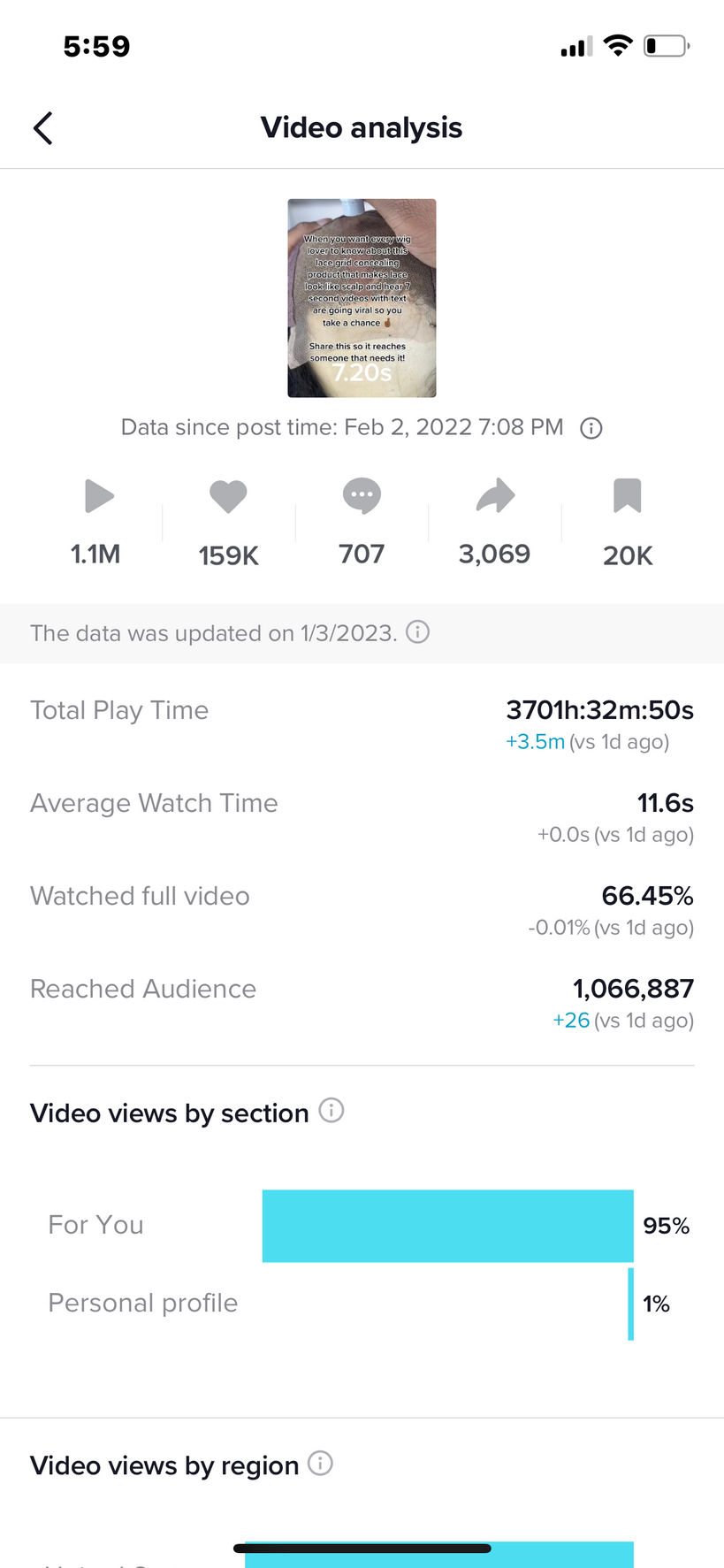Go back from Video analysis
This screenshot has width=724, height=1568.
point(42,128)
